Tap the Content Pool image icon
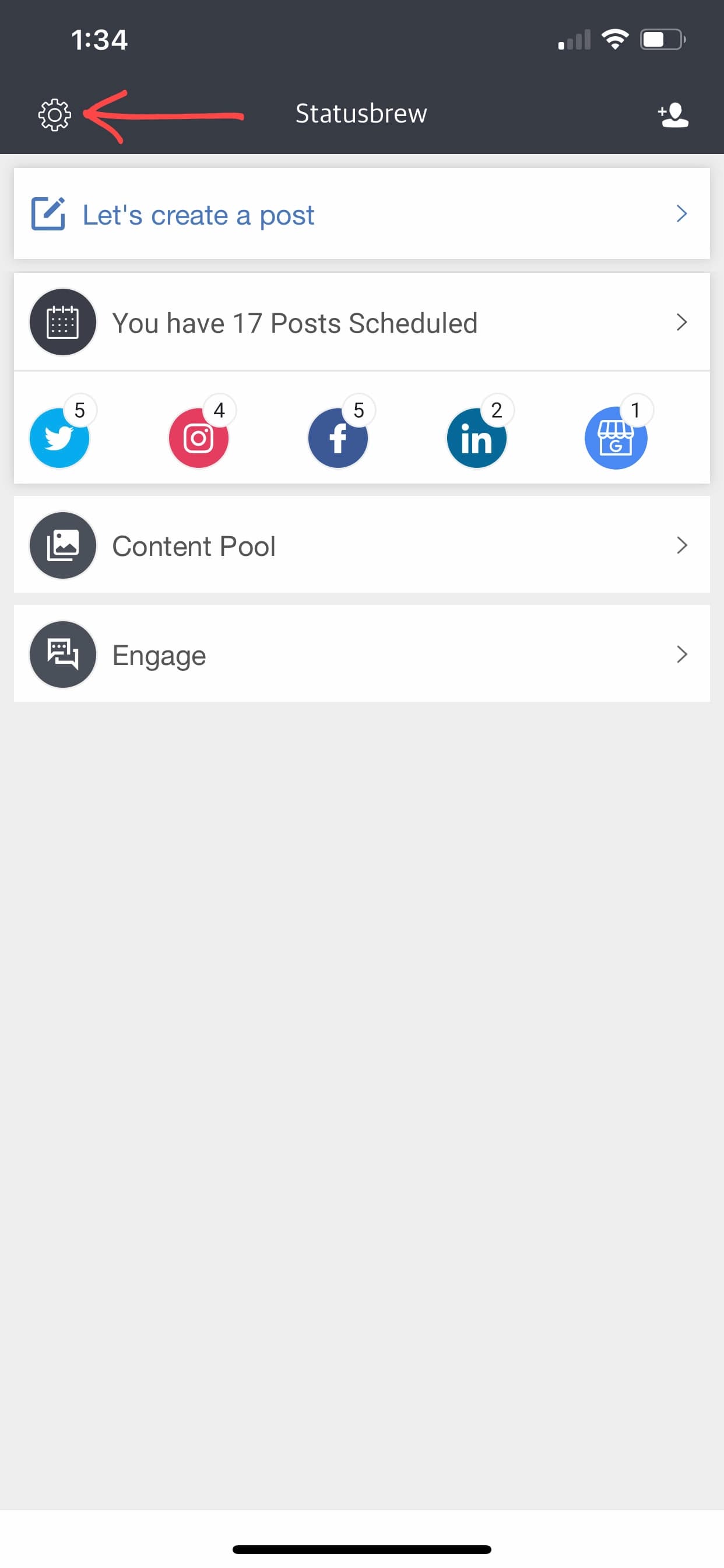The width and height of the screenshot is (724, 1568). tap(63, 545)
